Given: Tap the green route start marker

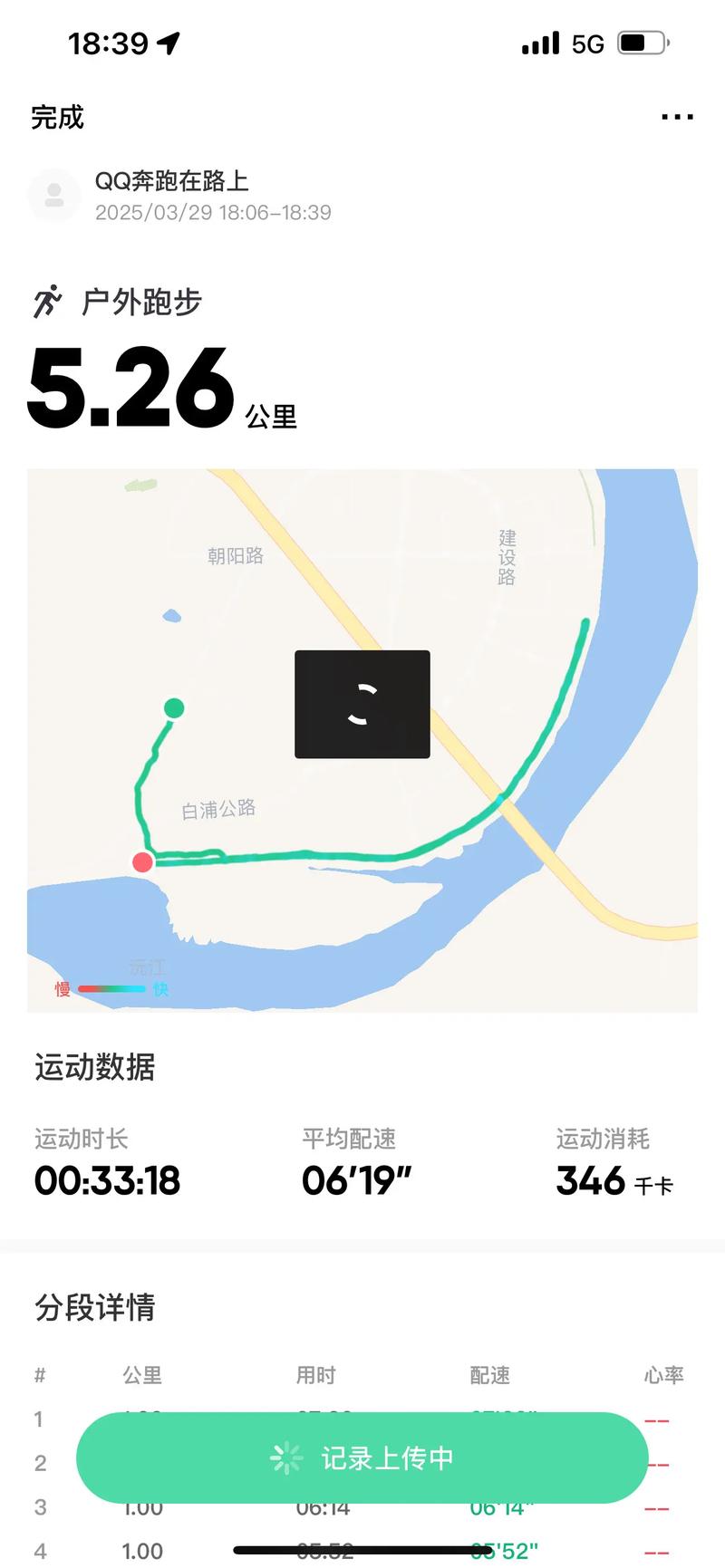Looking at the screenshot, I should click(175, 708).
